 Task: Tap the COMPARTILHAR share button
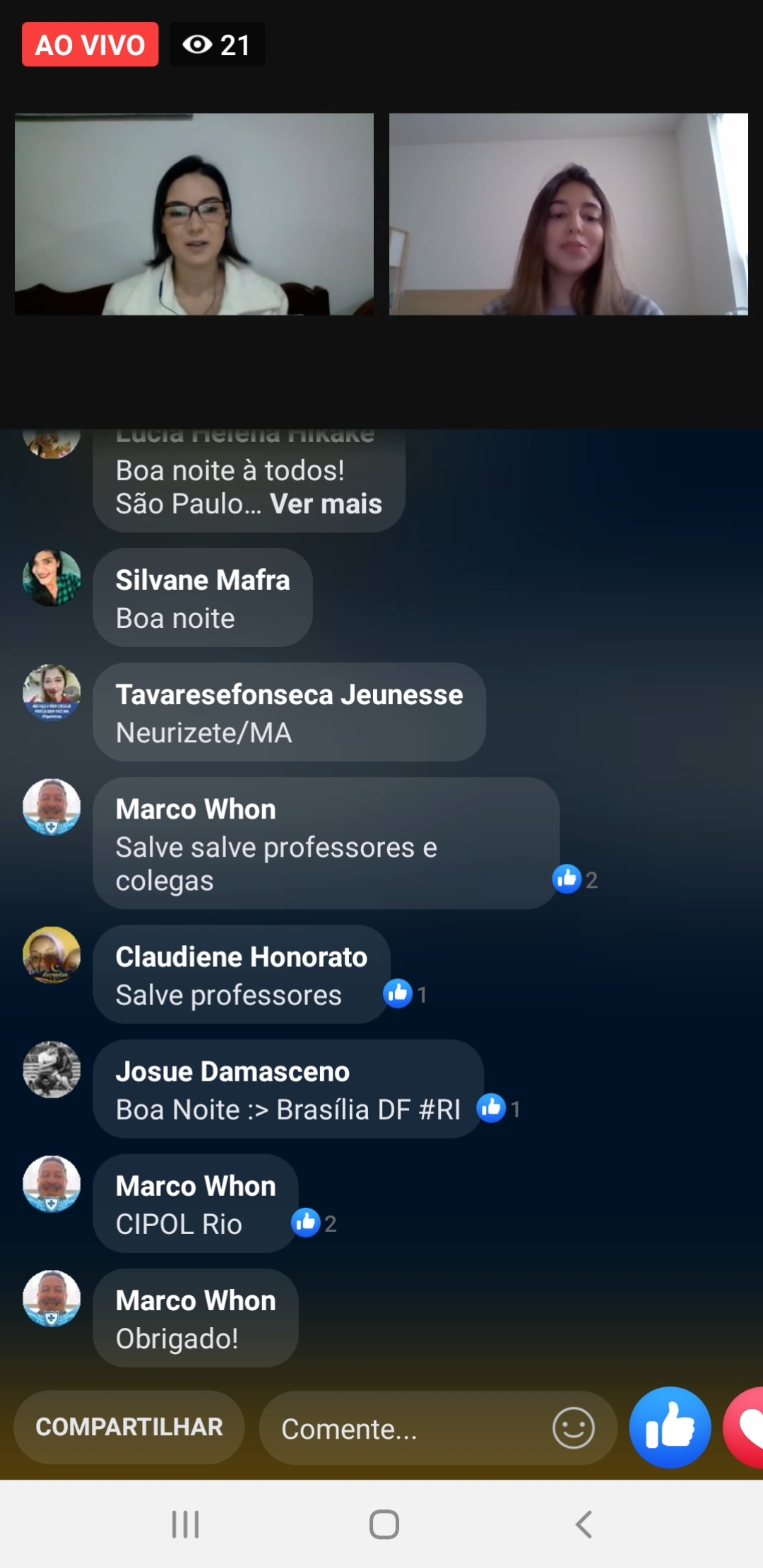[x=129, y=1427]
